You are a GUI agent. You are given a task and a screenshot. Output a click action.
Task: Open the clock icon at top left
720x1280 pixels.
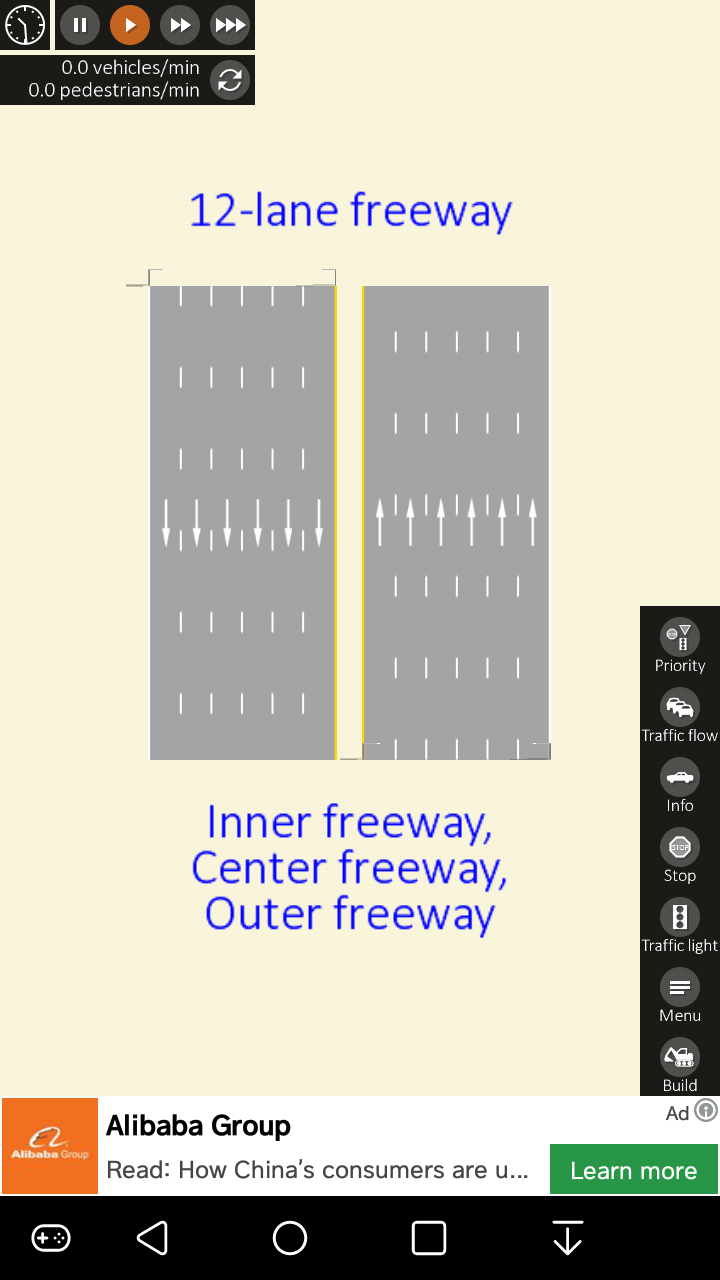click(25, 25)
